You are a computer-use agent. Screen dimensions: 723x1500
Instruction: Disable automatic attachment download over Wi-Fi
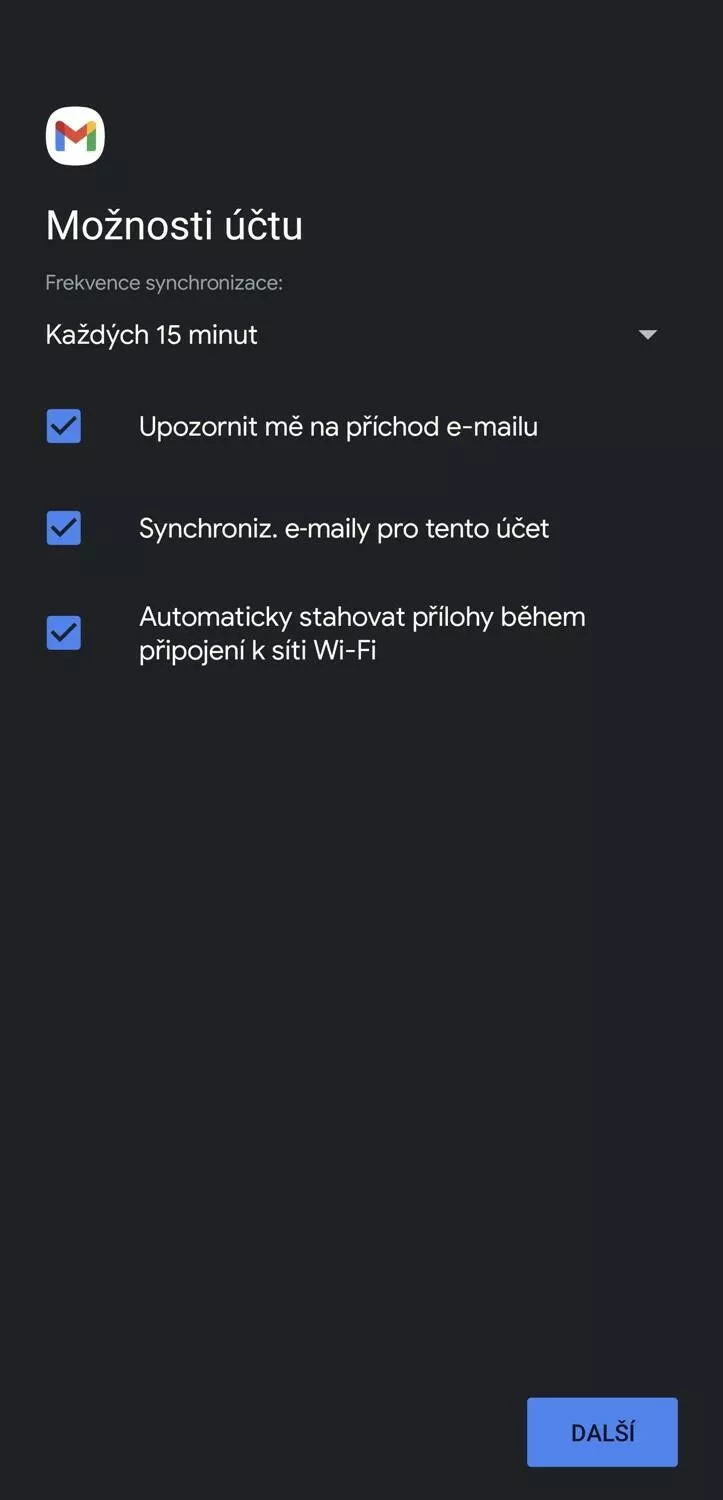pos(64,633)
